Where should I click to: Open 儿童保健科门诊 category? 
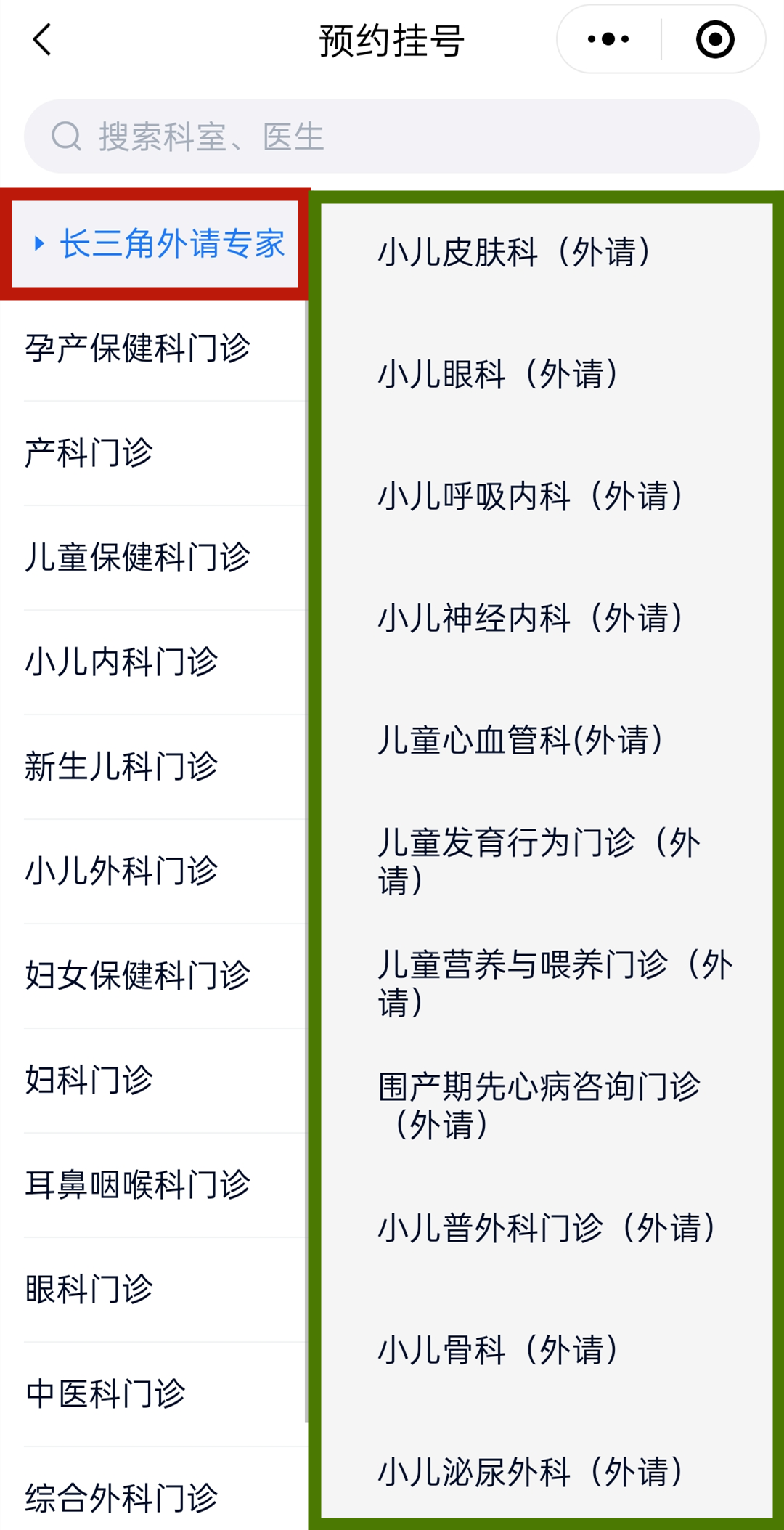[x=138, y=557]
